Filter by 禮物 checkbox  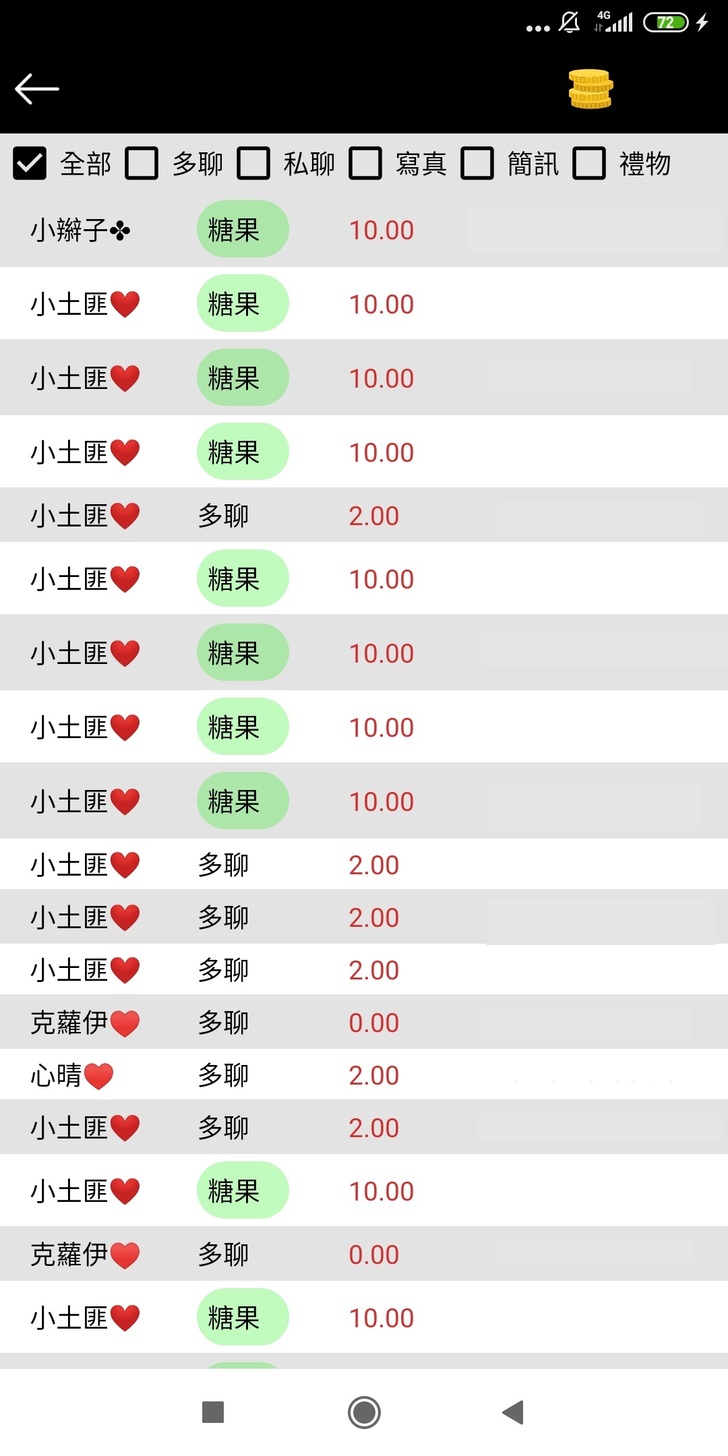click(590, 163)
